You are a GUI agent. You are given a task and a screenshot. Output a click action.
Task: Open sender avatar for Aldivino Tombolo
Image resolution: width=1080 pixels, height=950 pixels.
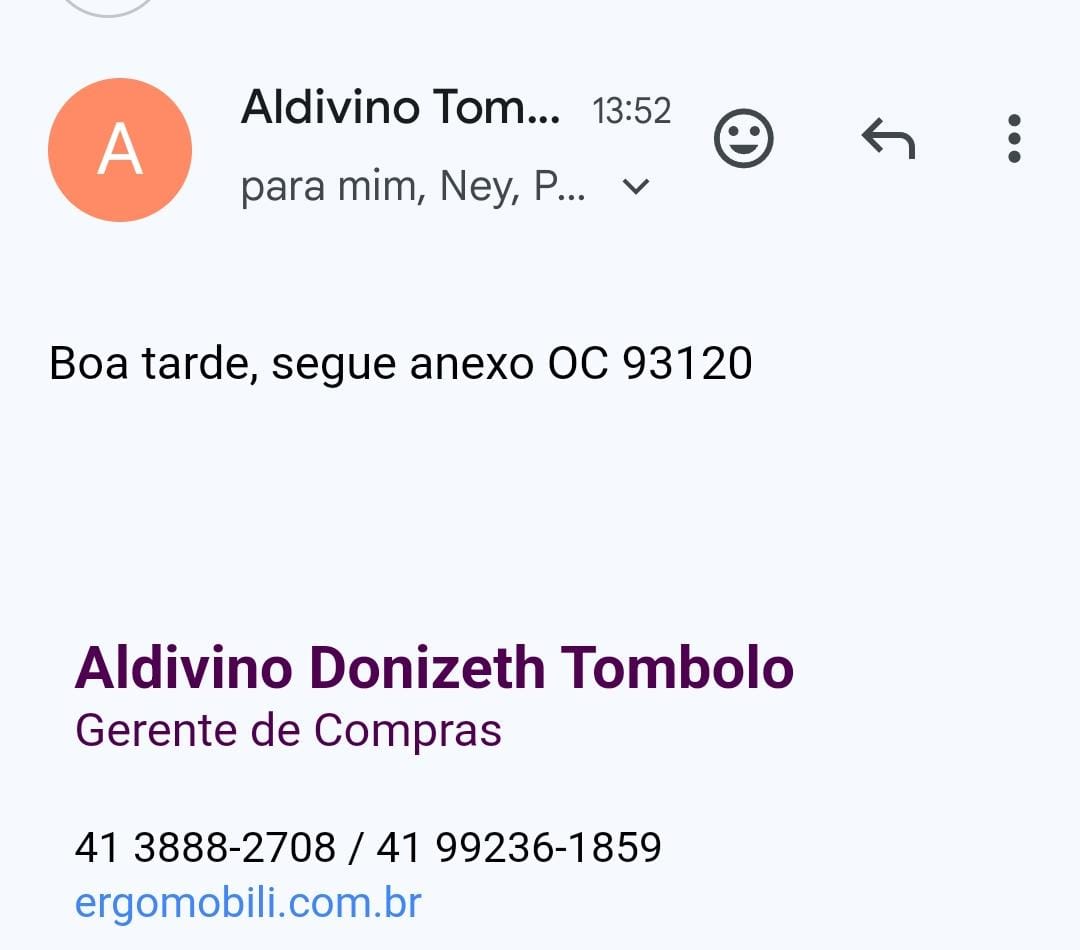120,150
